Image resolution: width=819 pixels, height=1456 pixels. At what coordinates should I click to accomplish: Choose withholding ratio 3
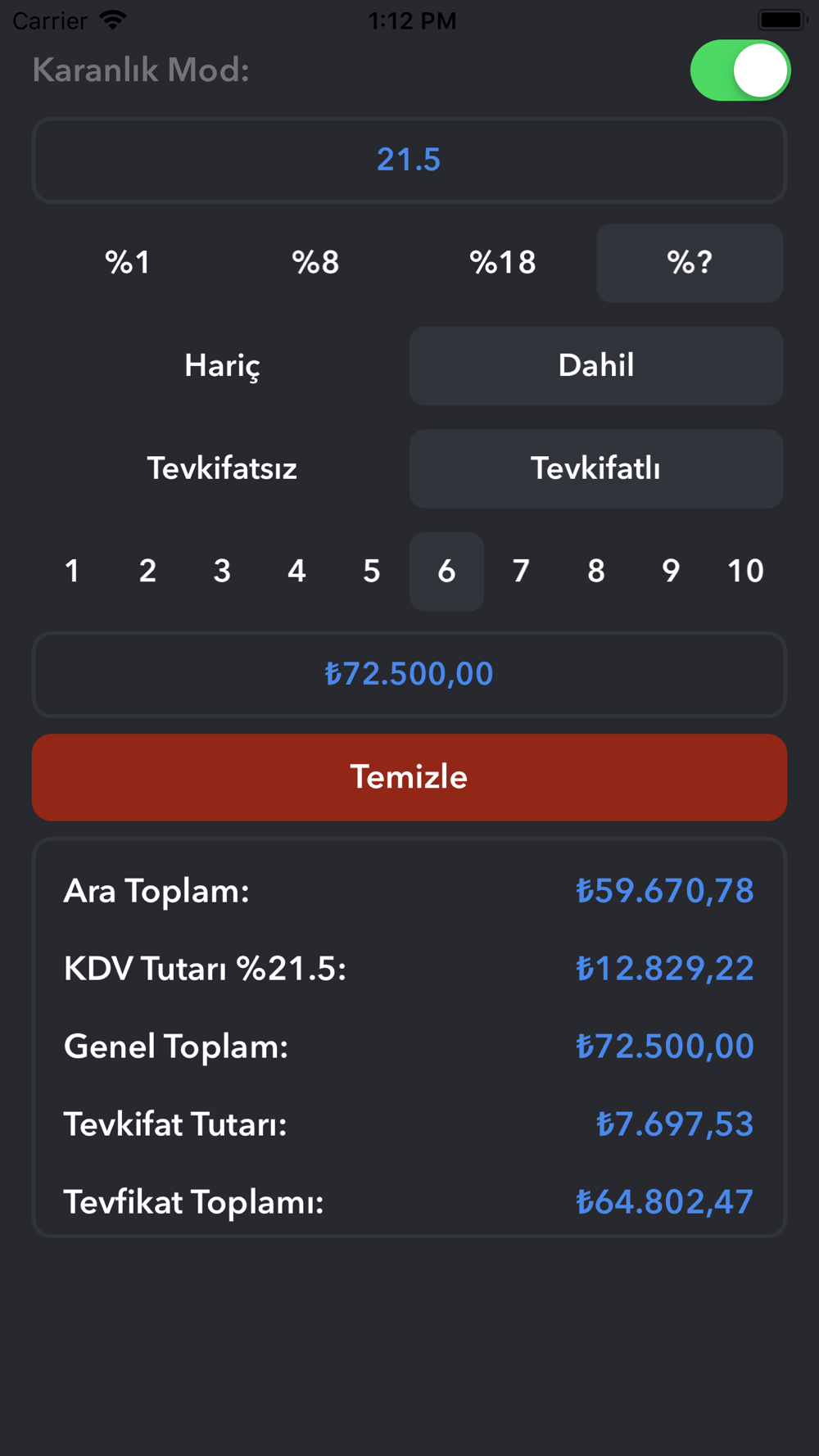tap(222, 572)
